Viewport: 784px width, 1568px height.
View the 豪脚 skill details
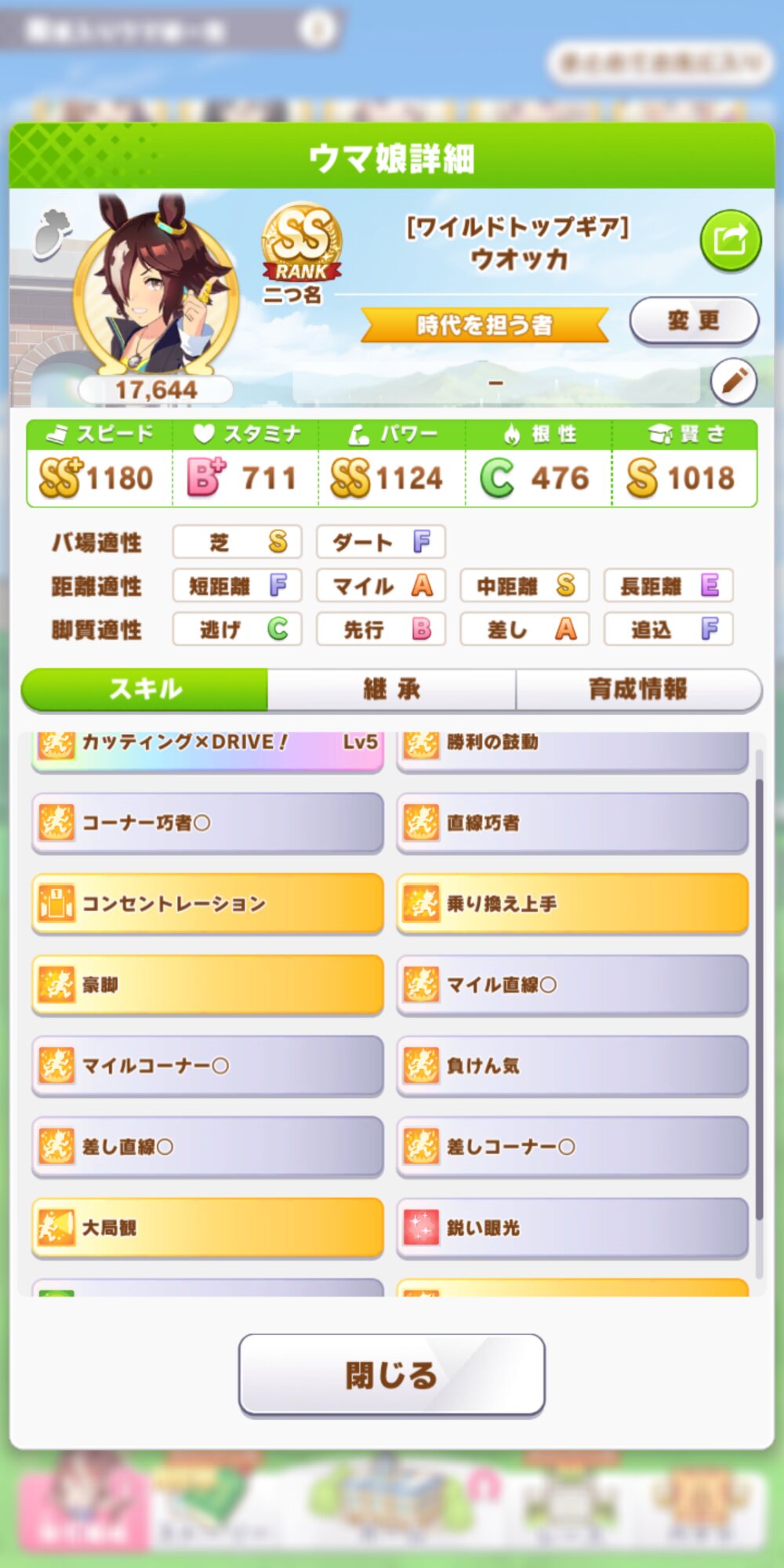click(x=208, y=985)
